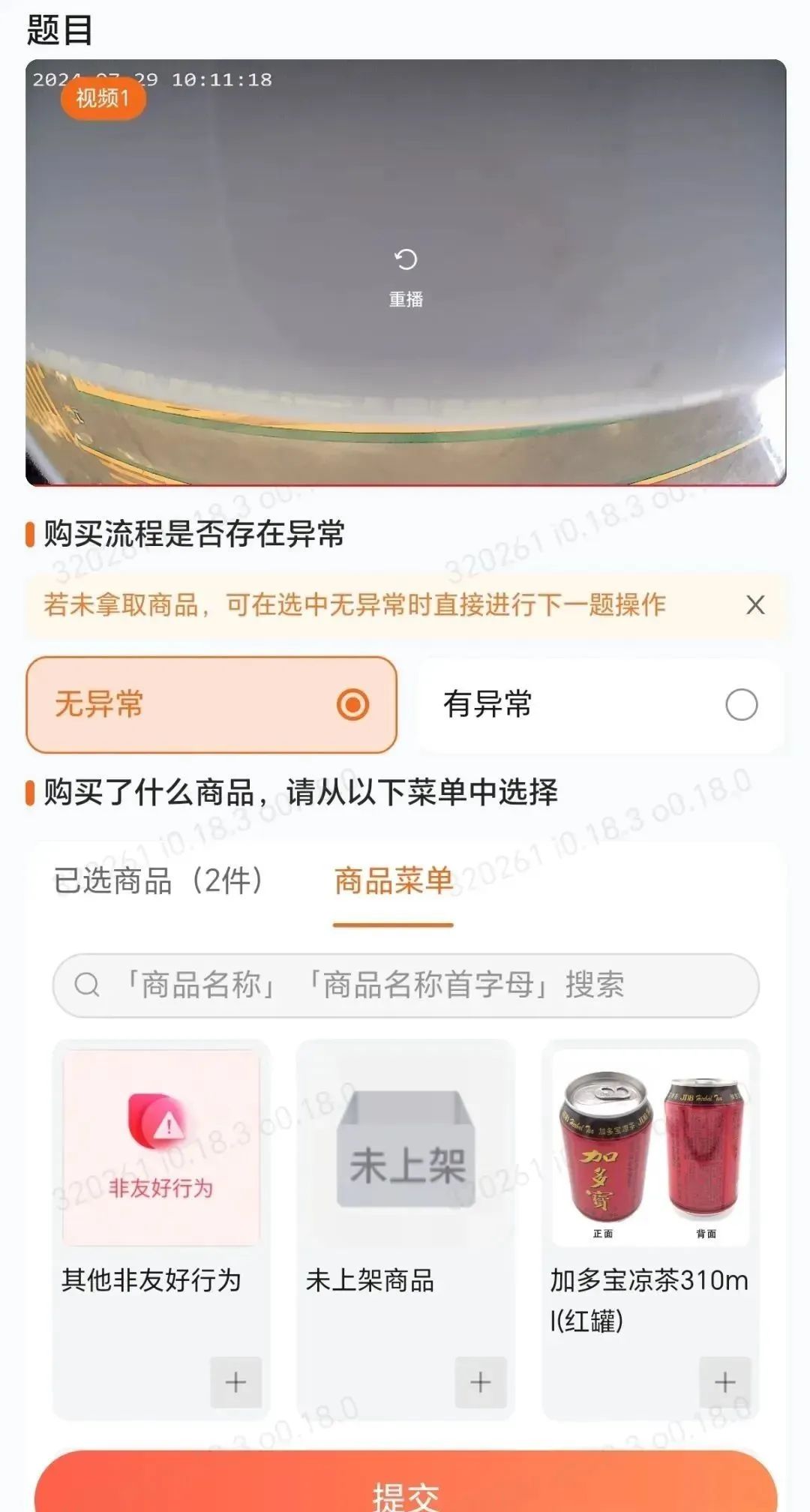Add 其他非友好行为 with its plus button
This screenshot has height=1512, width=810.
(235, 1381)
